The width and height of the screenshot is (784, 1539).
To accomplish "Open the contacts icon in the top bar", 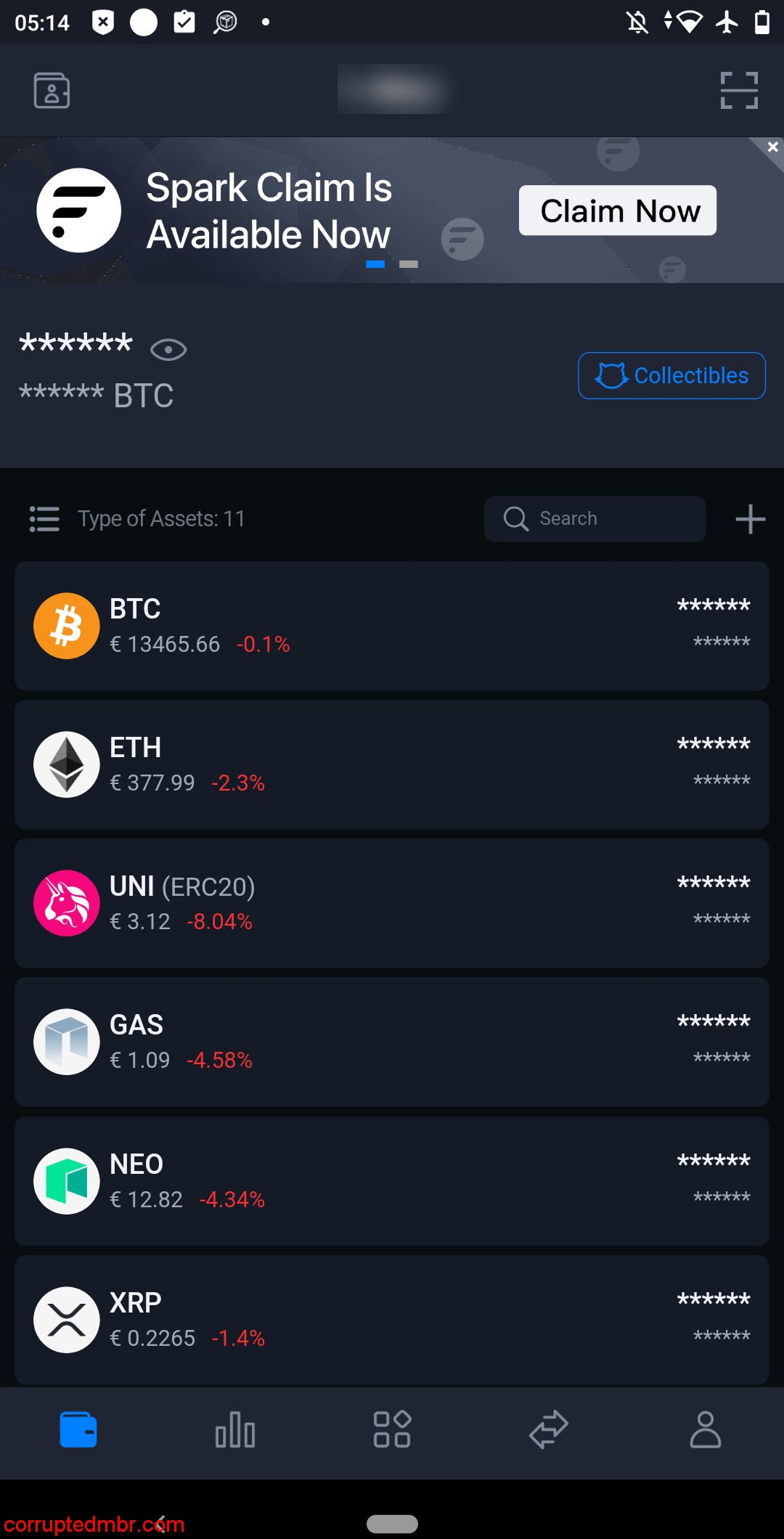I will tap(52, 91).
